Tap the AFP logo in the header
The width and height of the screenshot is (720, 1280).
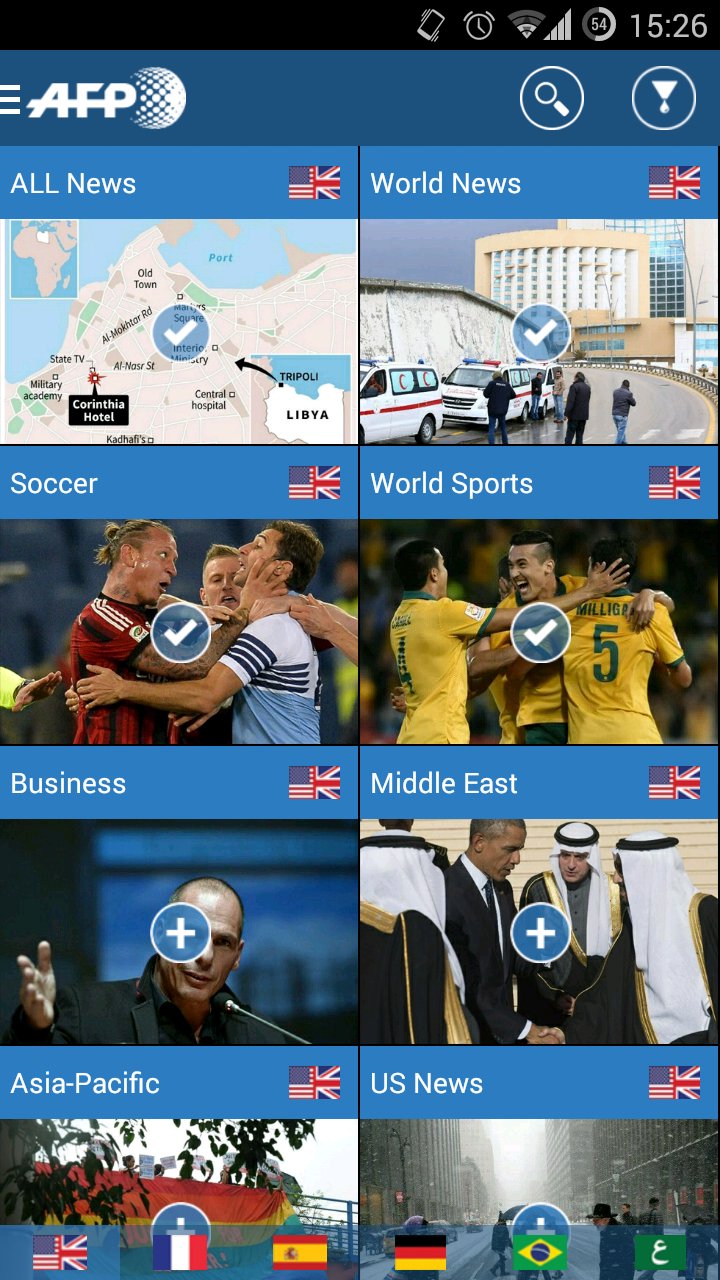108,97
